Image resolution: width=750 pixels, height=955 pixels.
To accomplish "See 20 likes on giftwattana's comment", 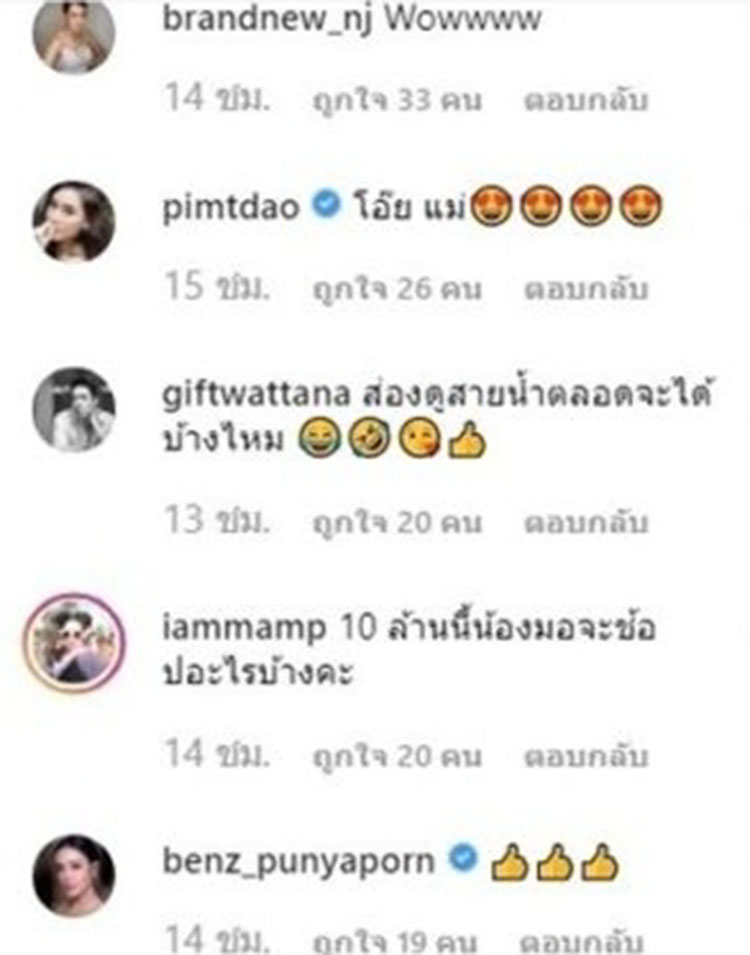I will [x=396, y=522].
